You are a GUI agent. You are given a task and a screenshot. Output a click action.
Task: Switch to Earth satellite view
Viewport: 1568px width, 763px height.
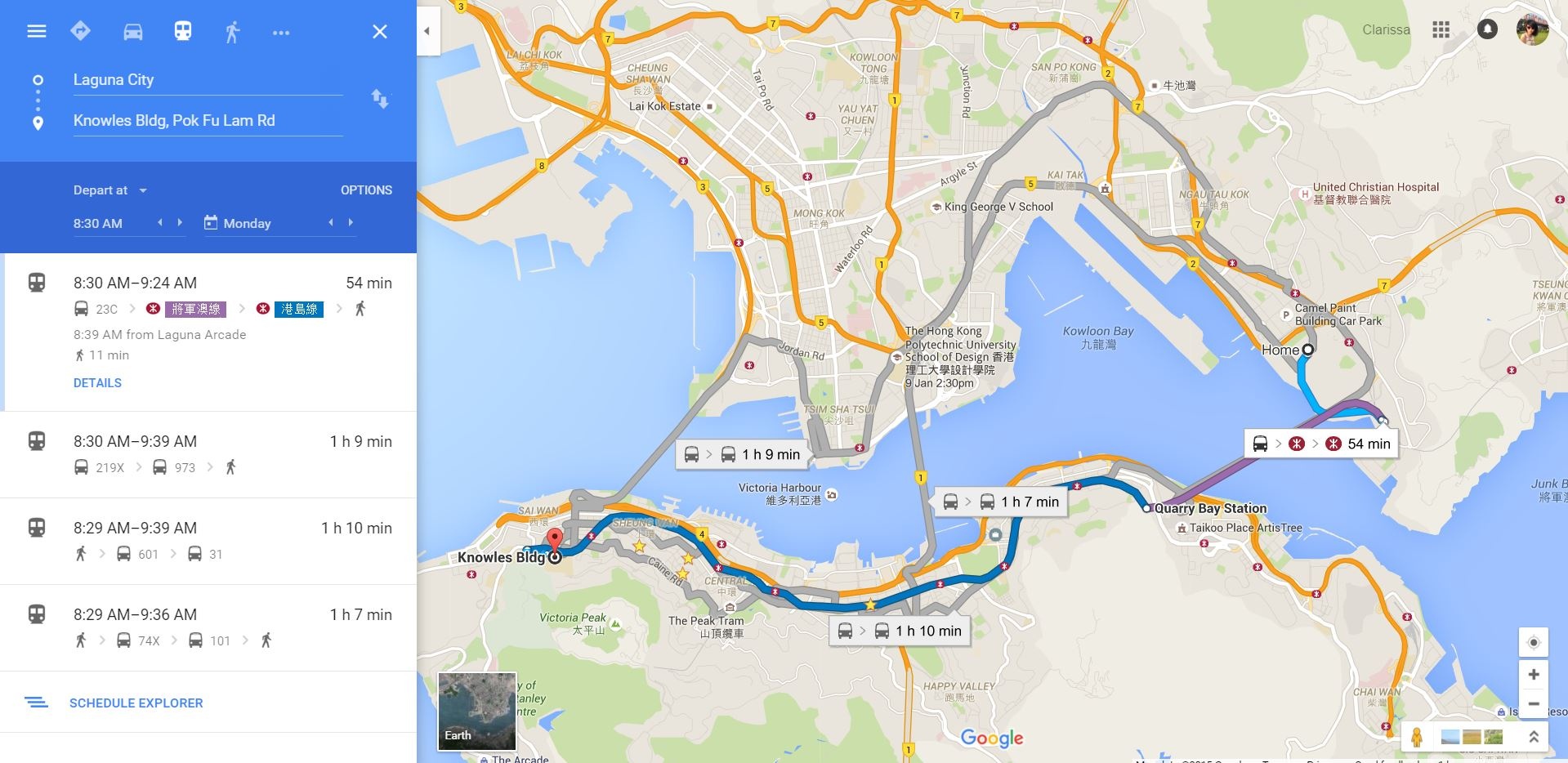[477, 711]
